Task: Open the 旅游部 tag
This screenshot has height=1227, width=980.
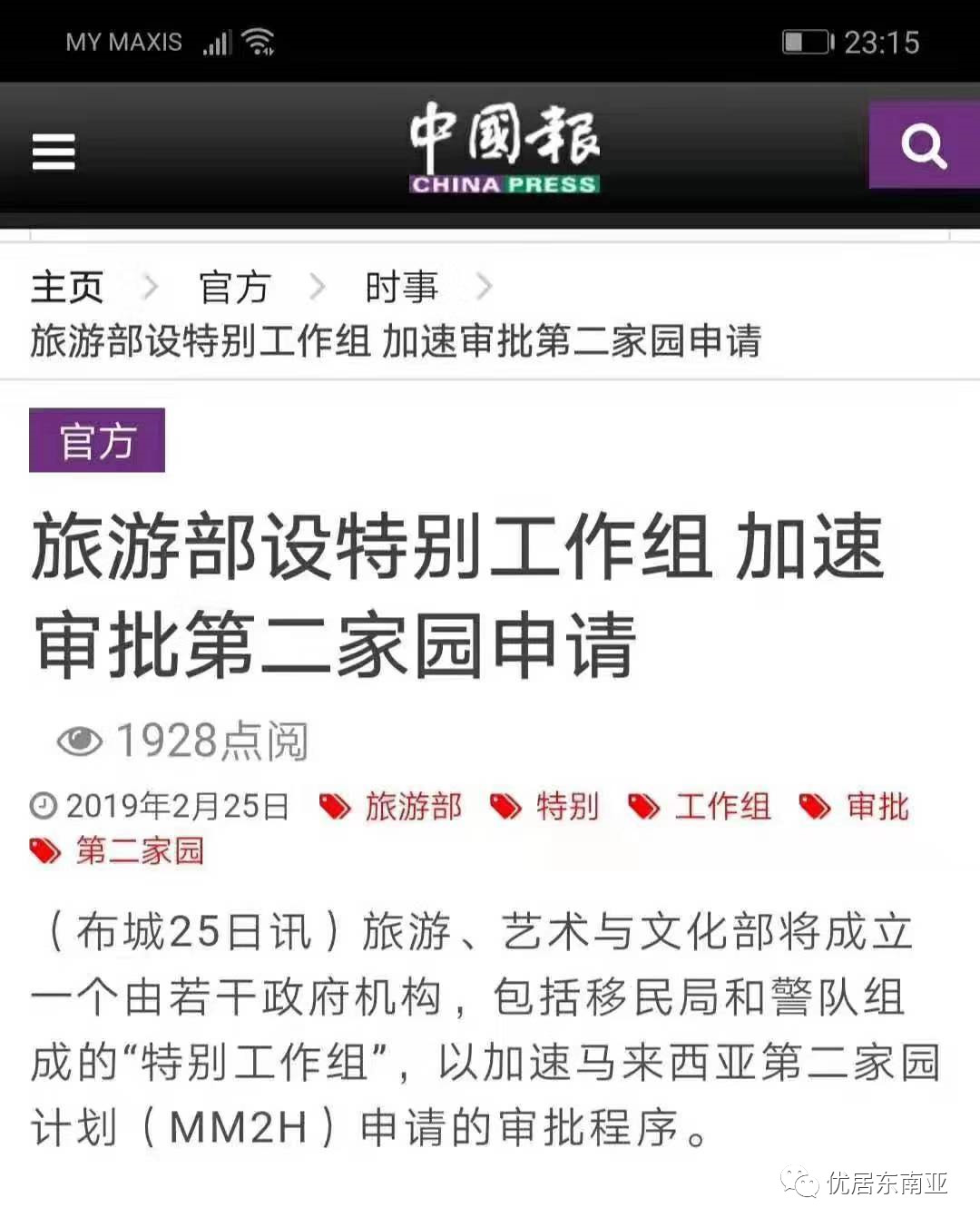Action: pyautogui.click(x=412, y=806)
